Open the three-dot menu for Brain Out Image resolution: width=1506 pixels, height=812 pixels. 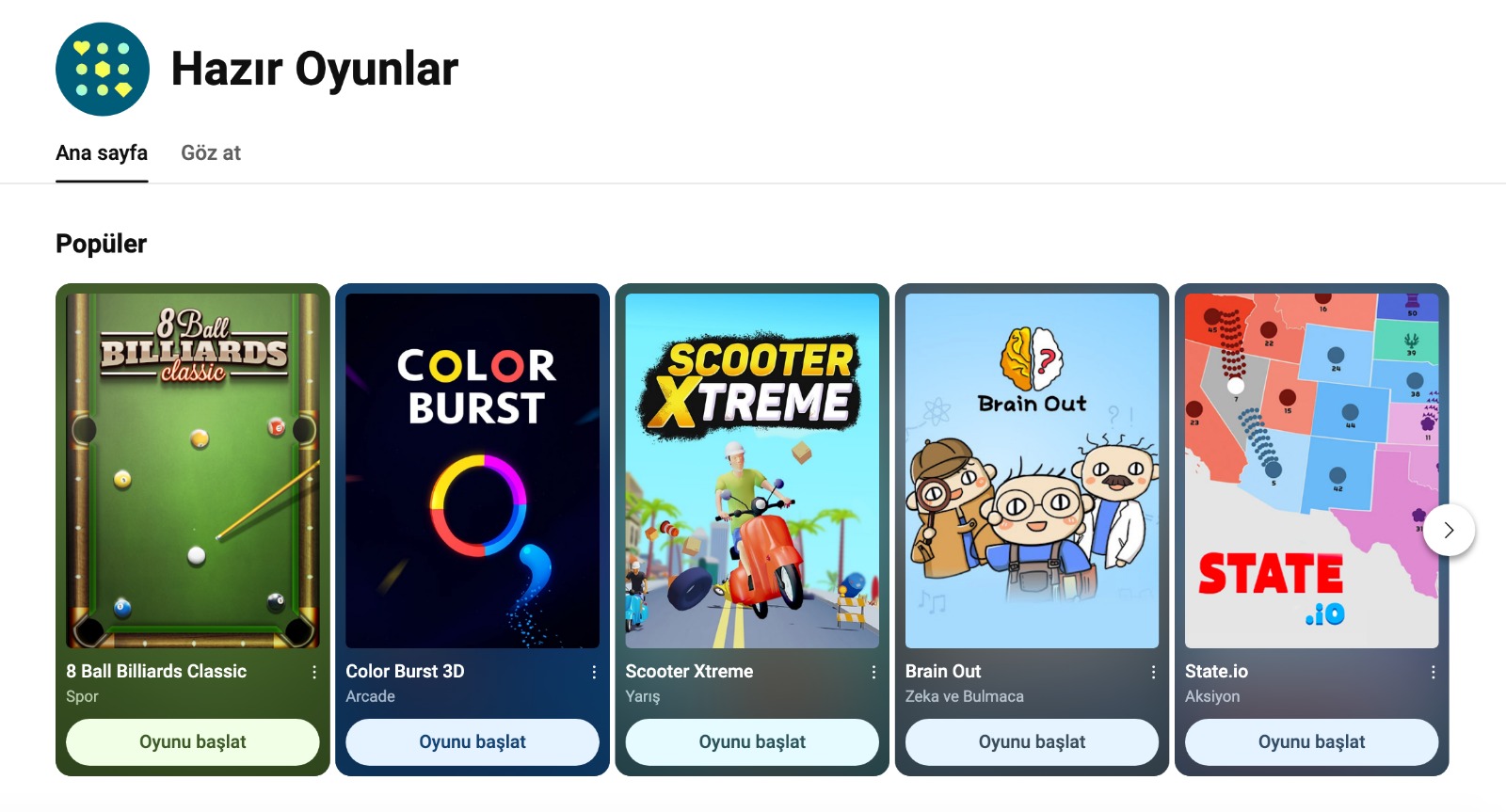coord(1153,672)
